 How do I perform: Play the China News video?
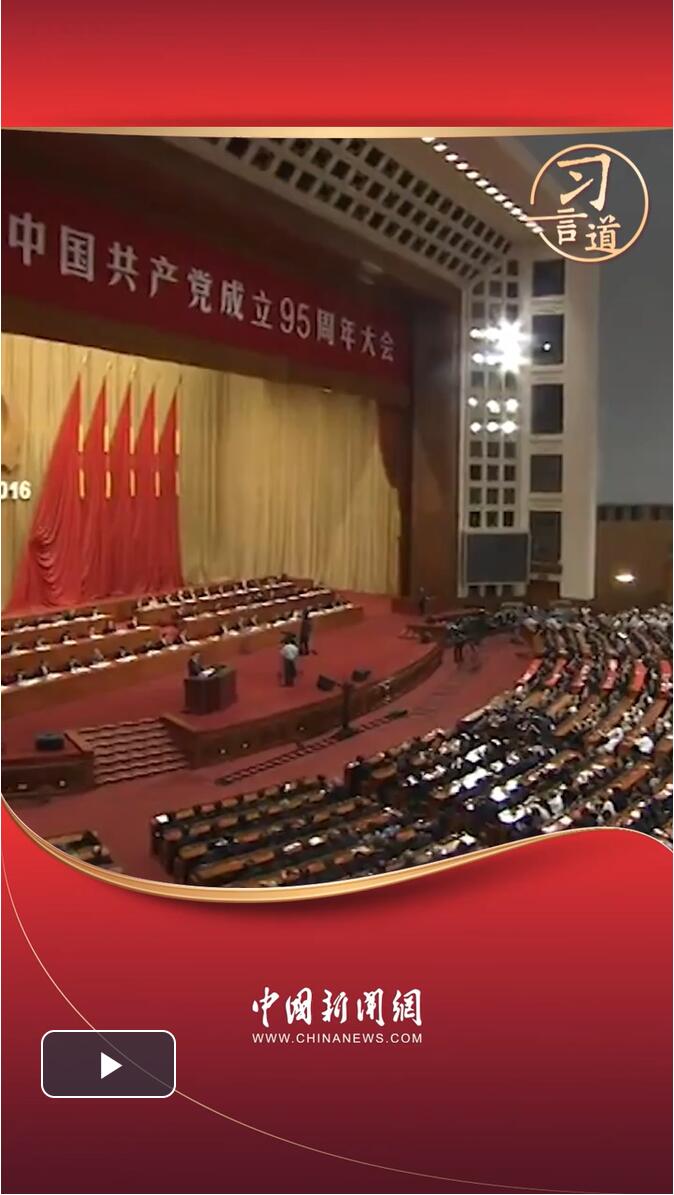pos(108,1064)
